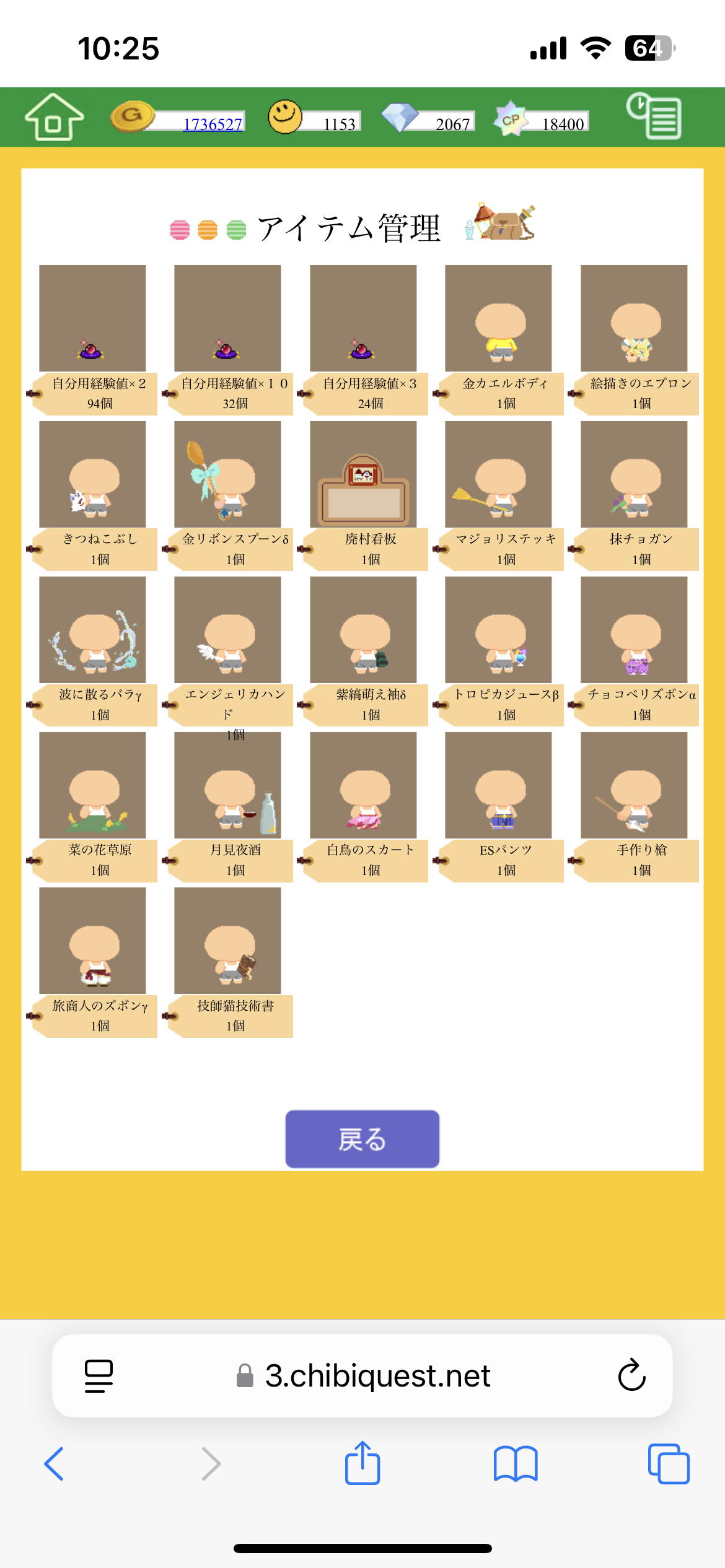This screenshot has height=1568, width=725.
Task: Open the clock list menu icon
Action: click(654, 116)
